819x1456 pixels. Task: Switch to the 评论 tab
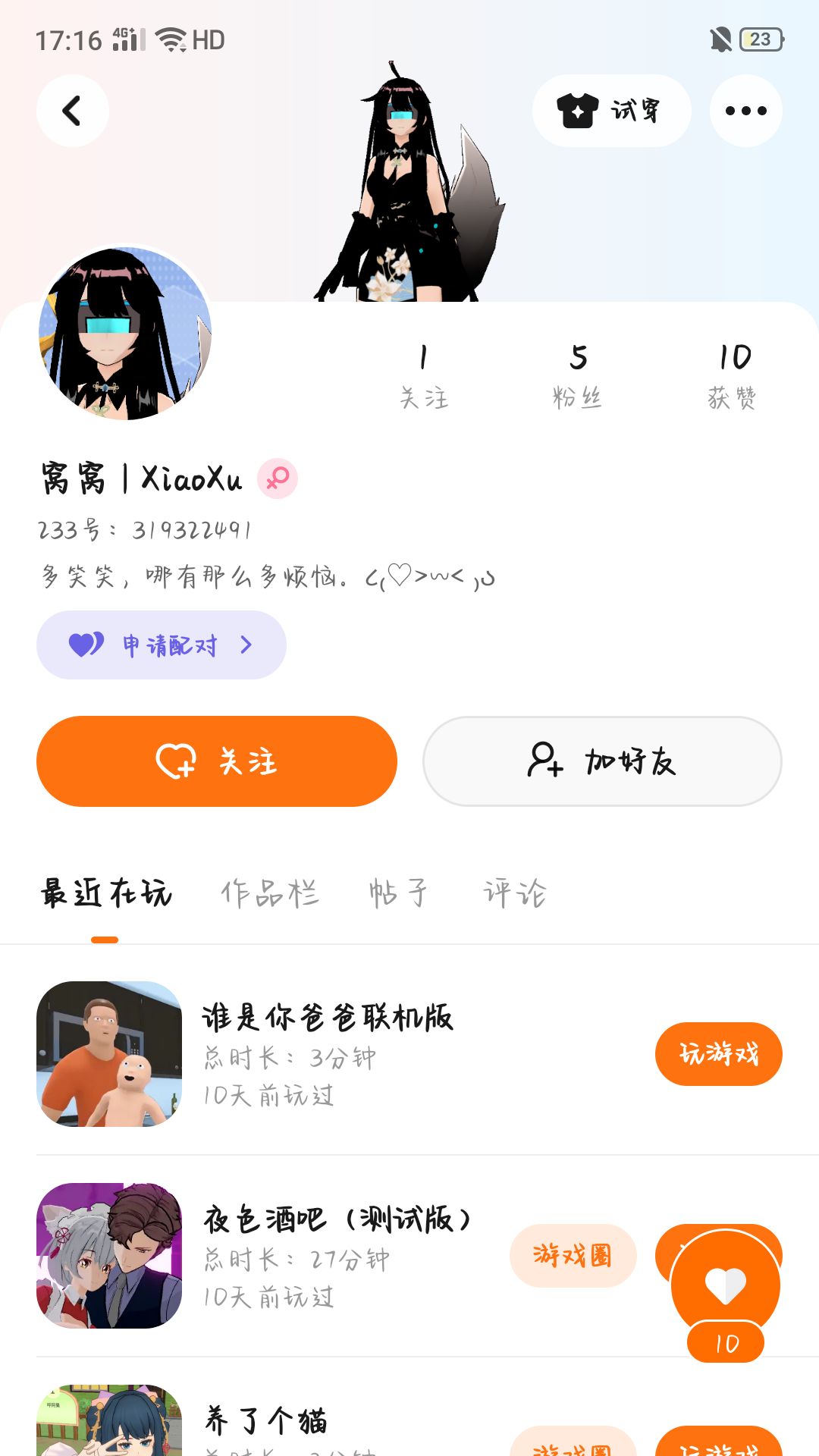pos(515,893)
